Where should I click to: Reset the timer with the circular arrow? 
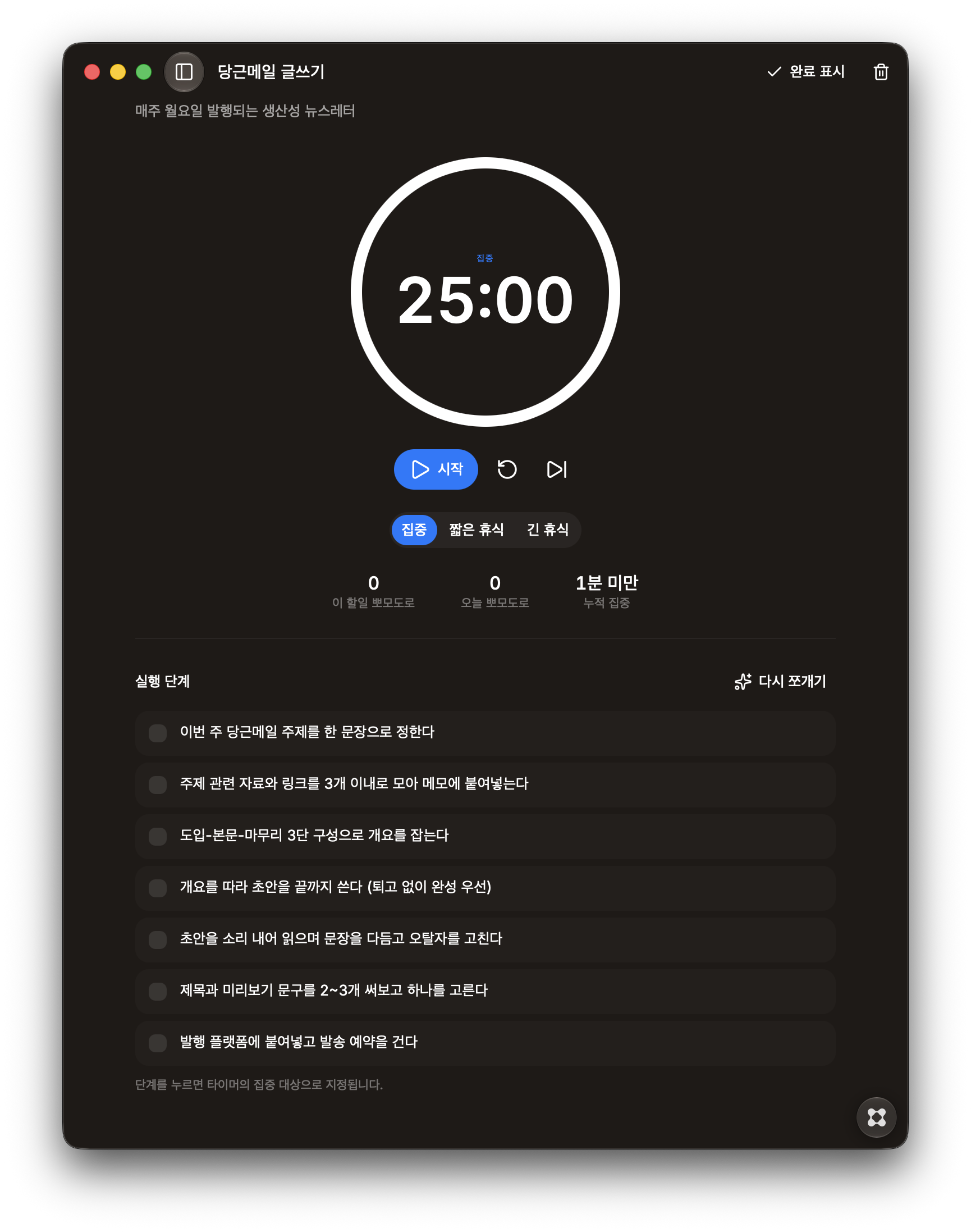click(507, 469)
